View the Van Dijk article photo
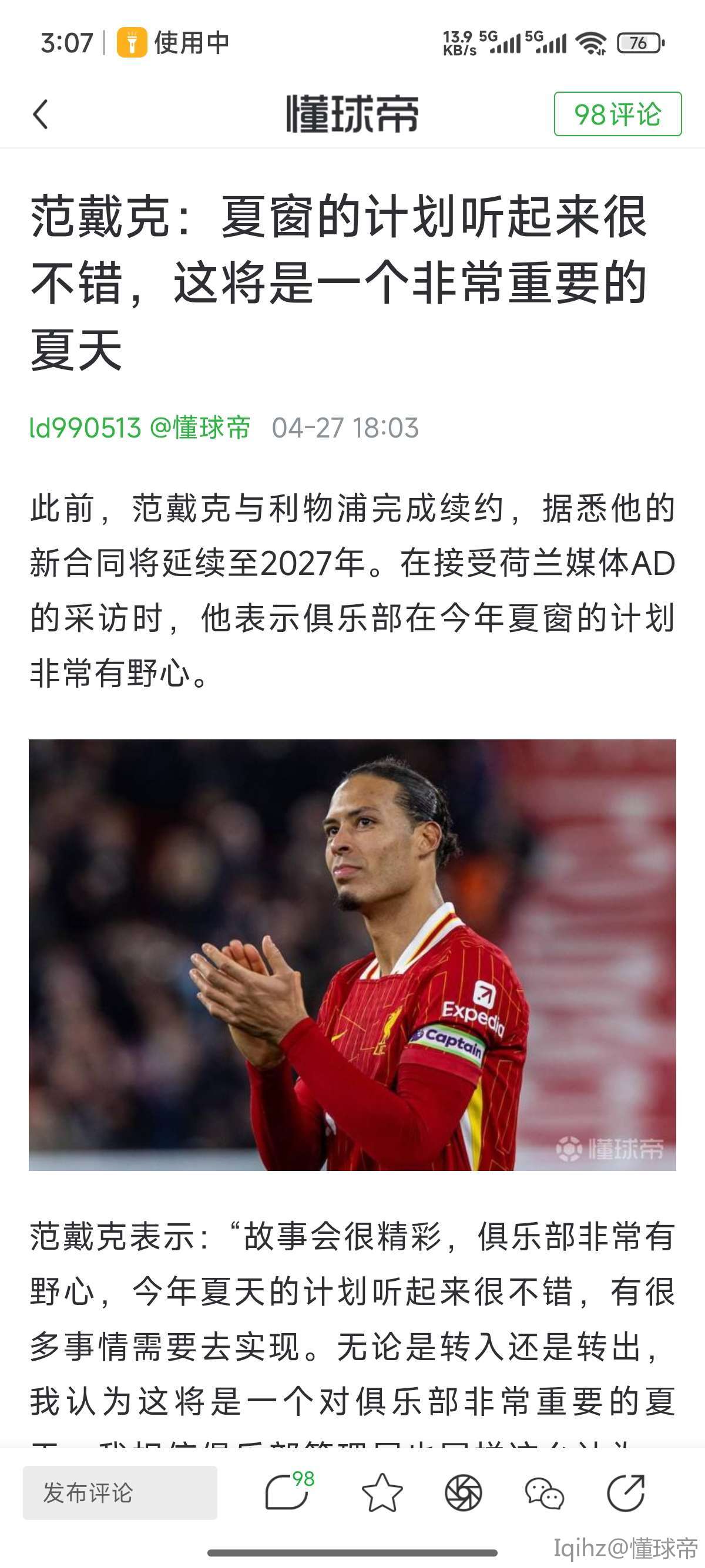The height and width of the screenshot is (1568, 705). click(352, 954)
